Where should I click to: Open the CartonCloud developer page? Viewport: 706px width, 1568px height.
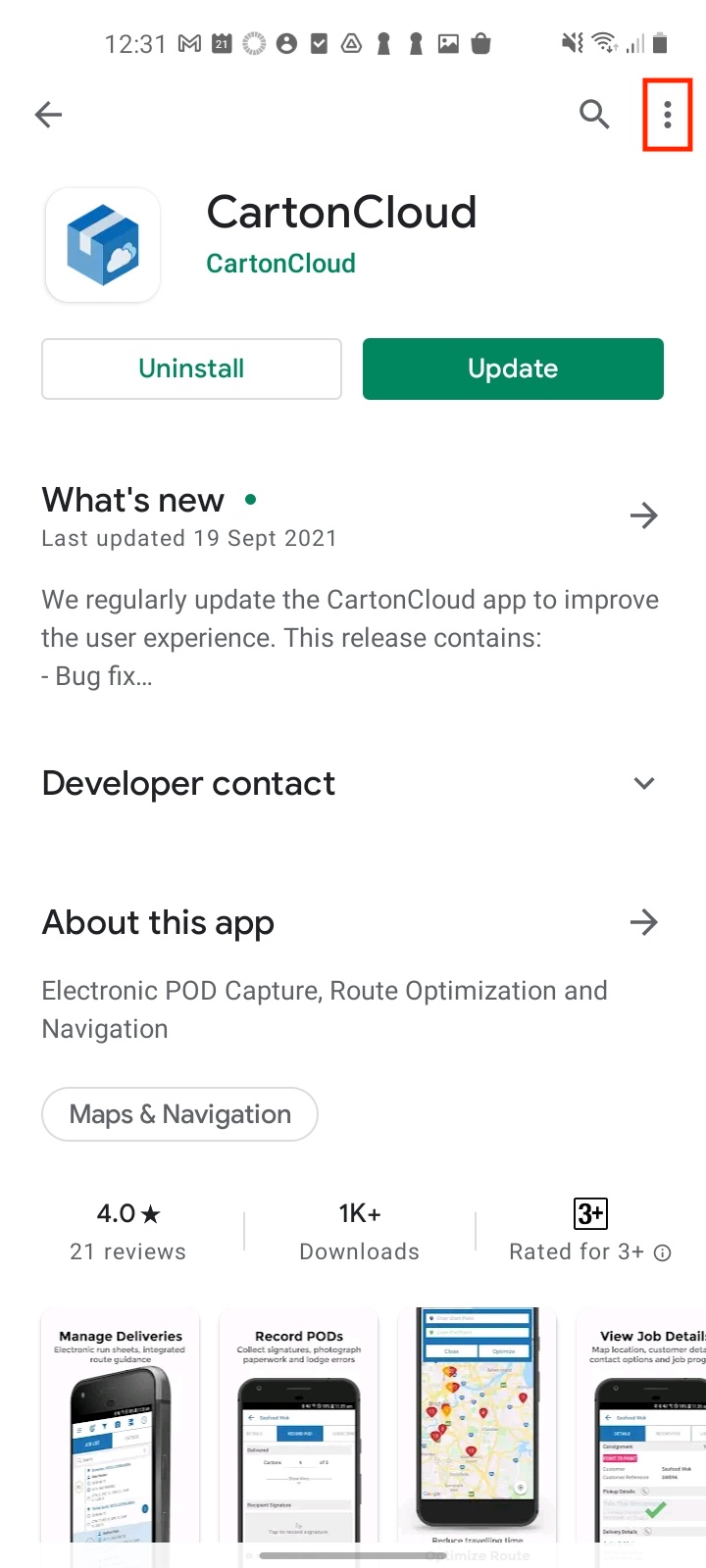click(280, 264)
